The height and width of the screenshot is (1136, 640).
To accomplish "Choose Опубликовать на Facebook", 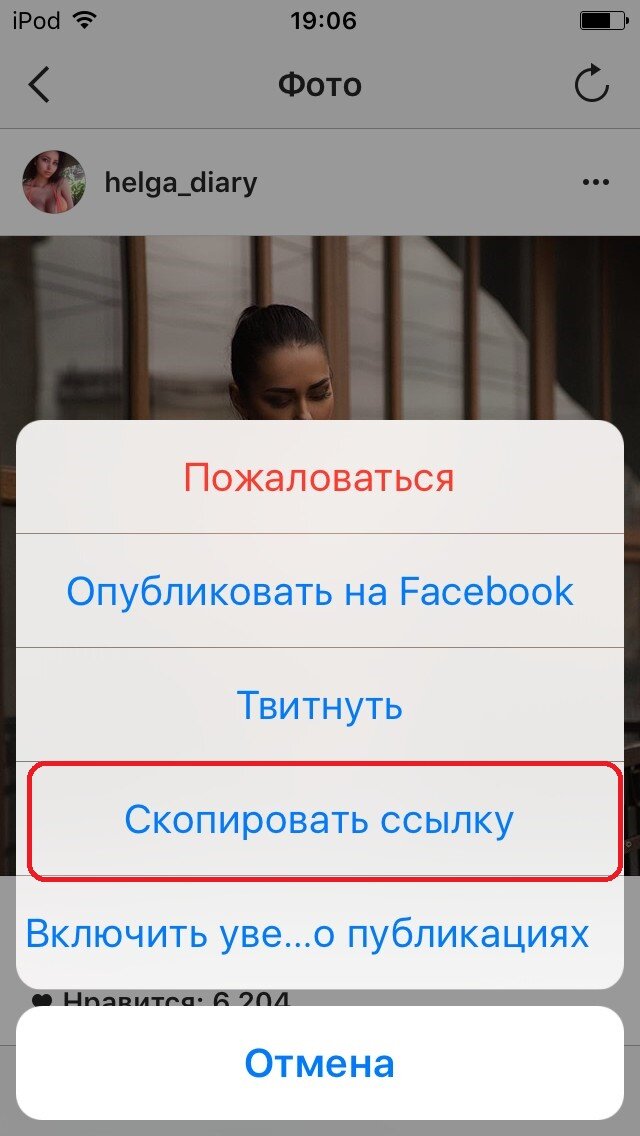I will tap(319, 591).
